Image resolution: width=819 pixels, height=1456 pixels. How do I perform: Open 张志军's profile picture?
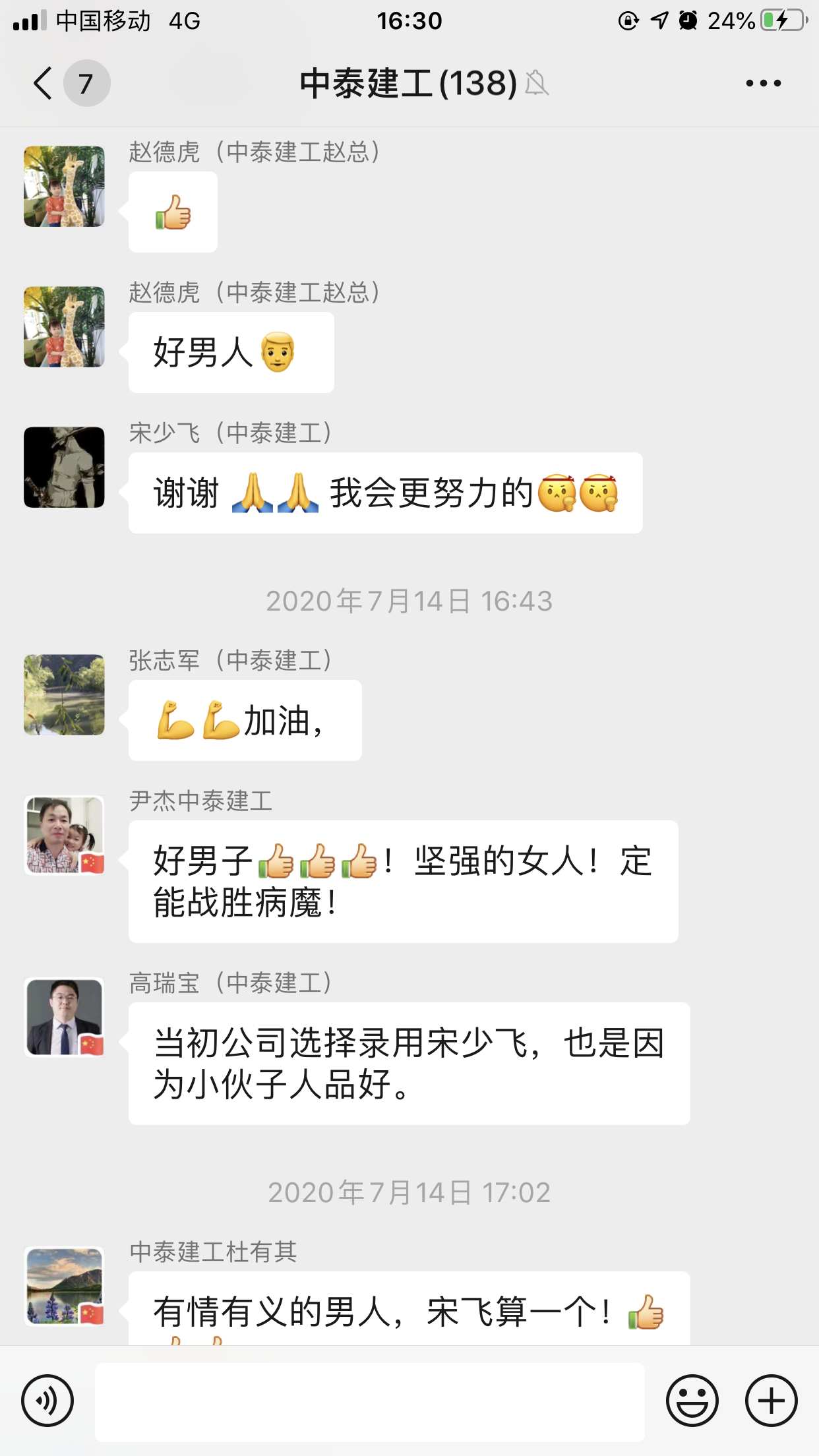[64, 695]
